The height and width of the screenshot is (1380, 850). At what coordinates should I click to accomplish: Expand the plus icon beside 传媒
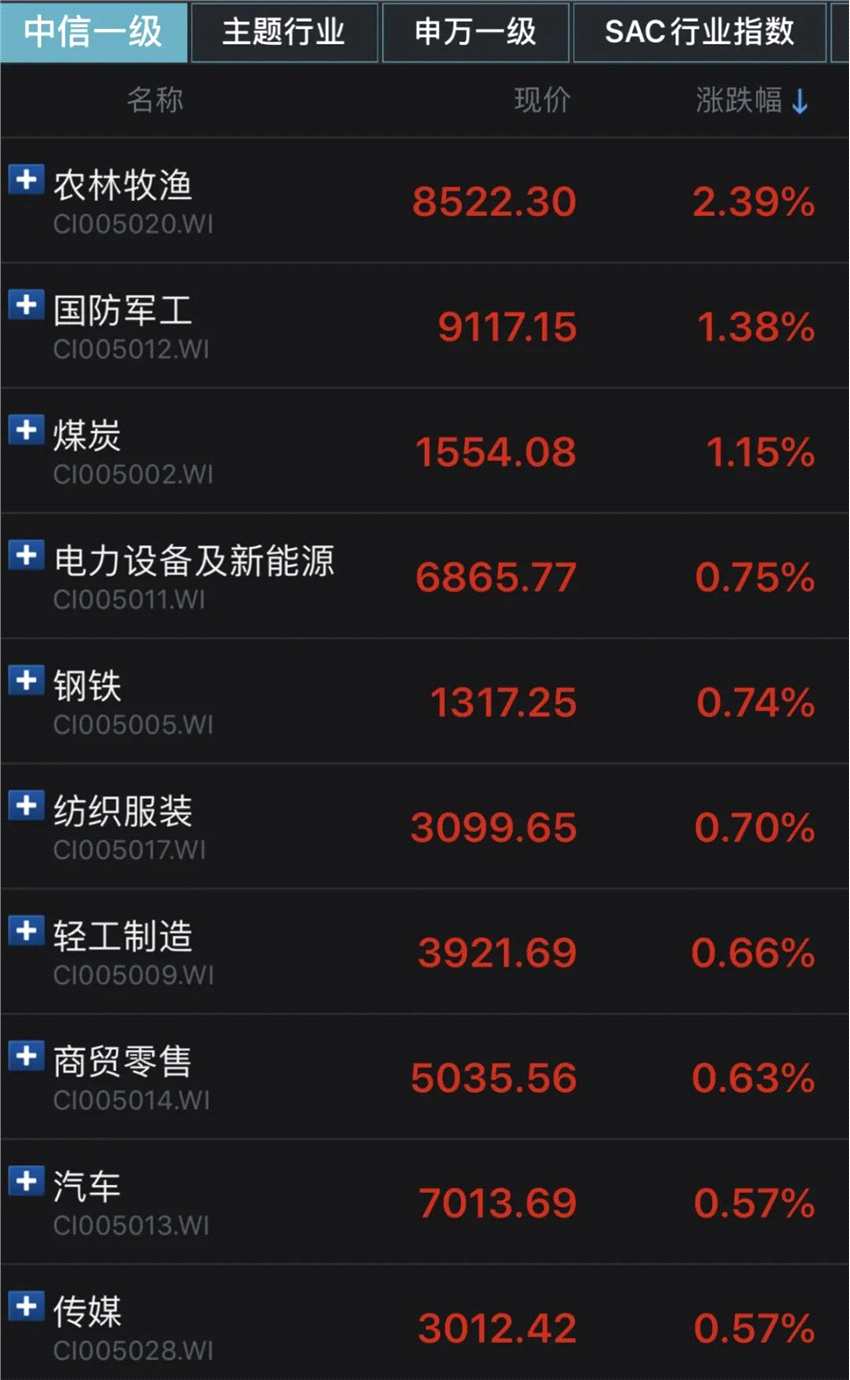click(26, 1306)
